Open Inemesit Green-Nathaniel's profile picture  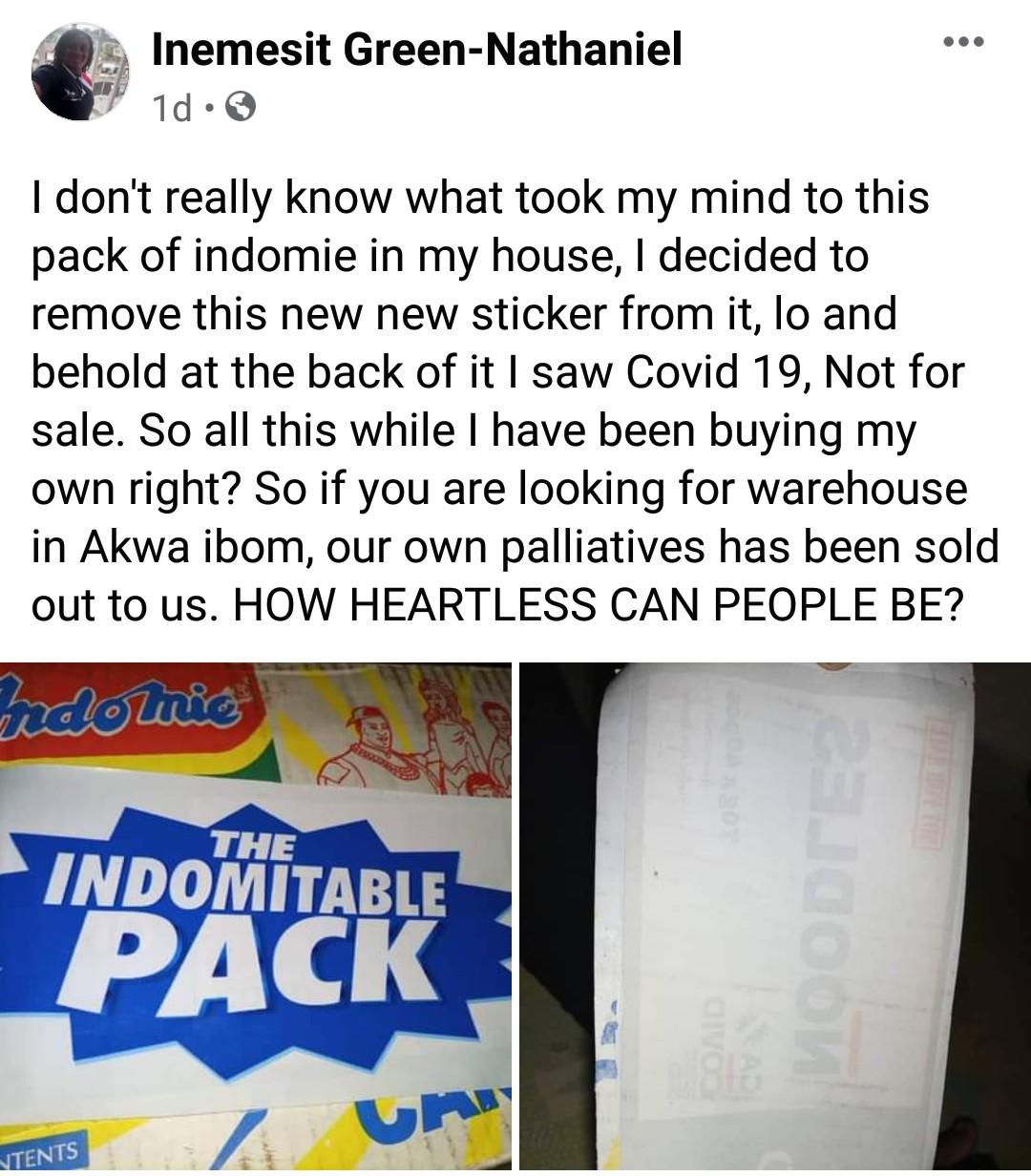point(80,73)
